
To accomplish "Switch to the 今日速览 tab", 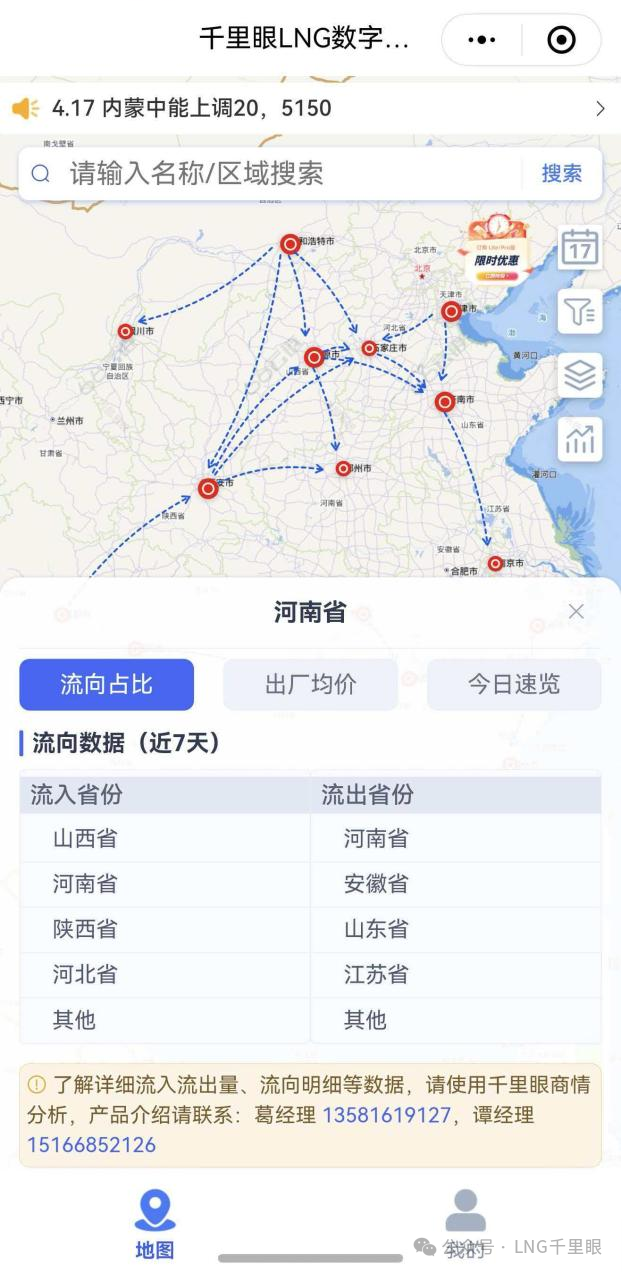I will pyautogui.click(x=514, y=684).
